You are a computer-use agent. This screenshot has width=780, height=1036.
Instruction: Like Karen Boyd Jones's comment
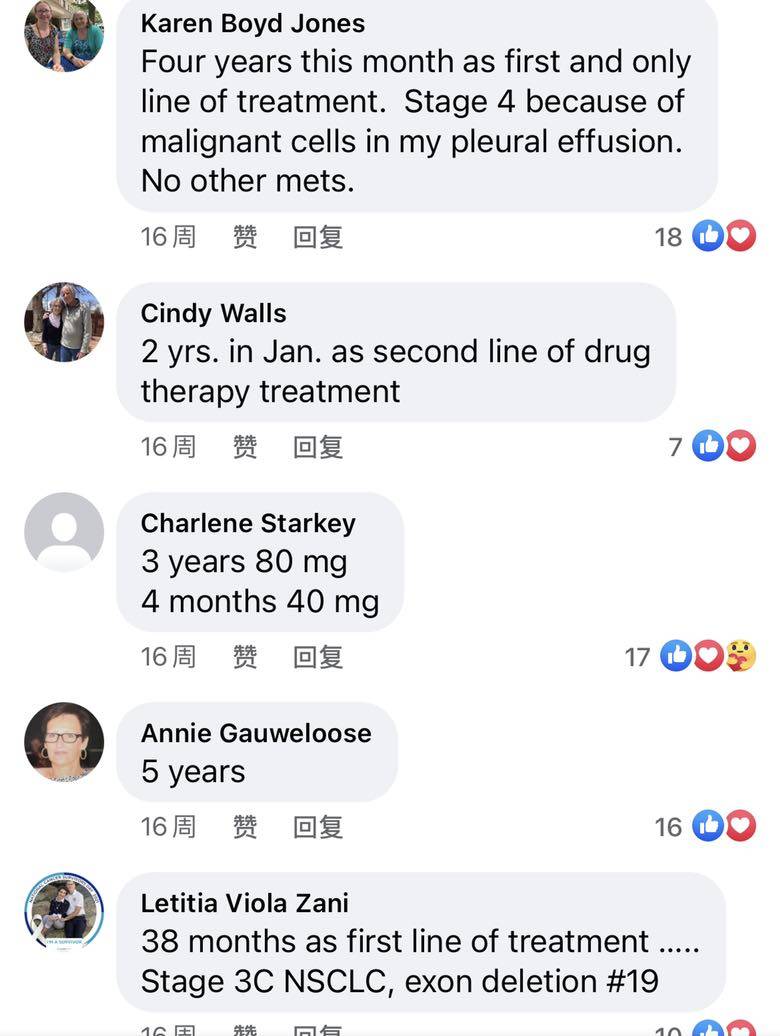[245, 237]
